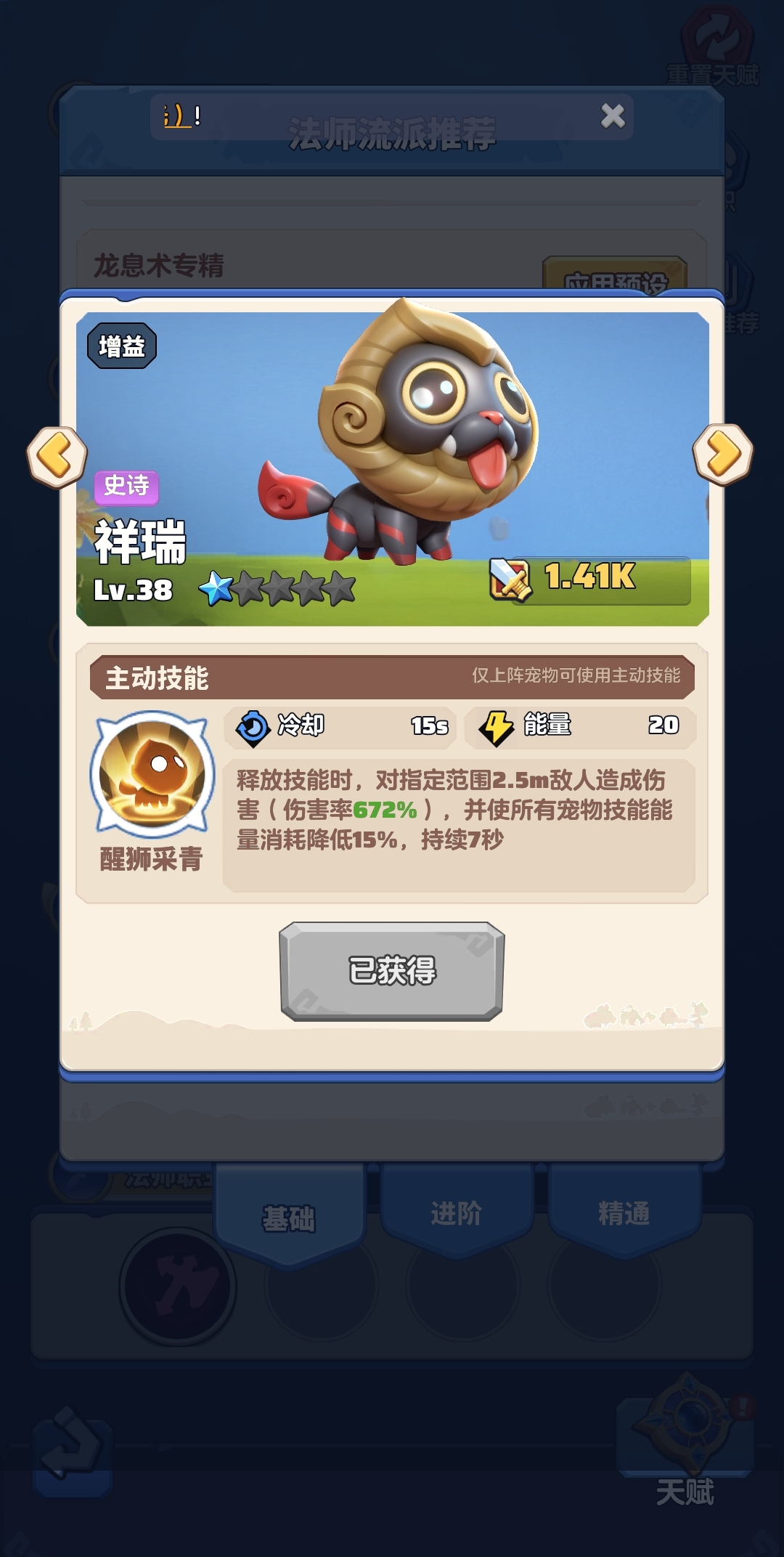Close the 法师流派推荐 dialog
The height and width of the screenshot is (1557, 784).
point(613,115)
